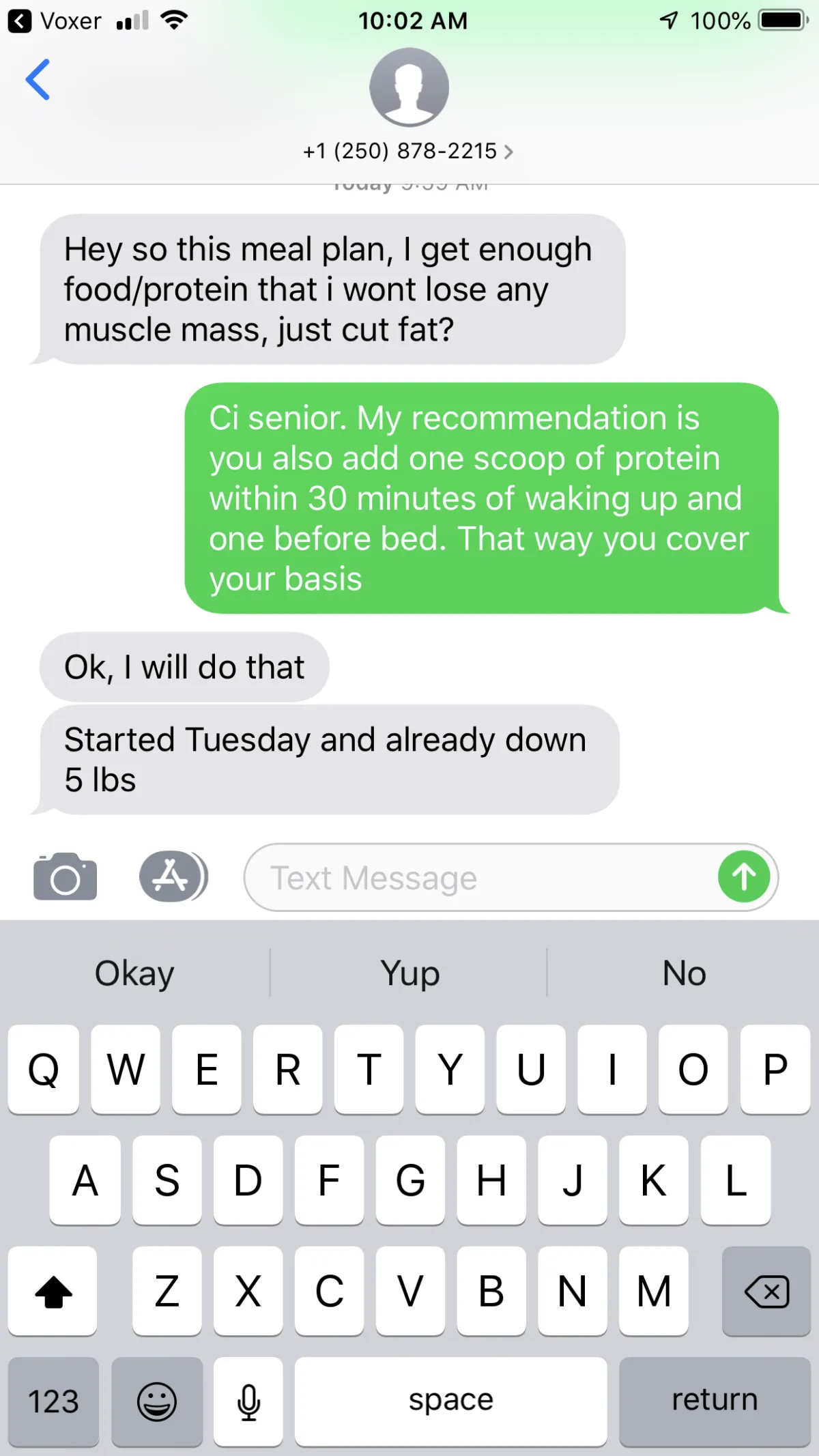Insert the 'Yup' quick suggestion
This screenshot has width=819, height=1456.
409,973
